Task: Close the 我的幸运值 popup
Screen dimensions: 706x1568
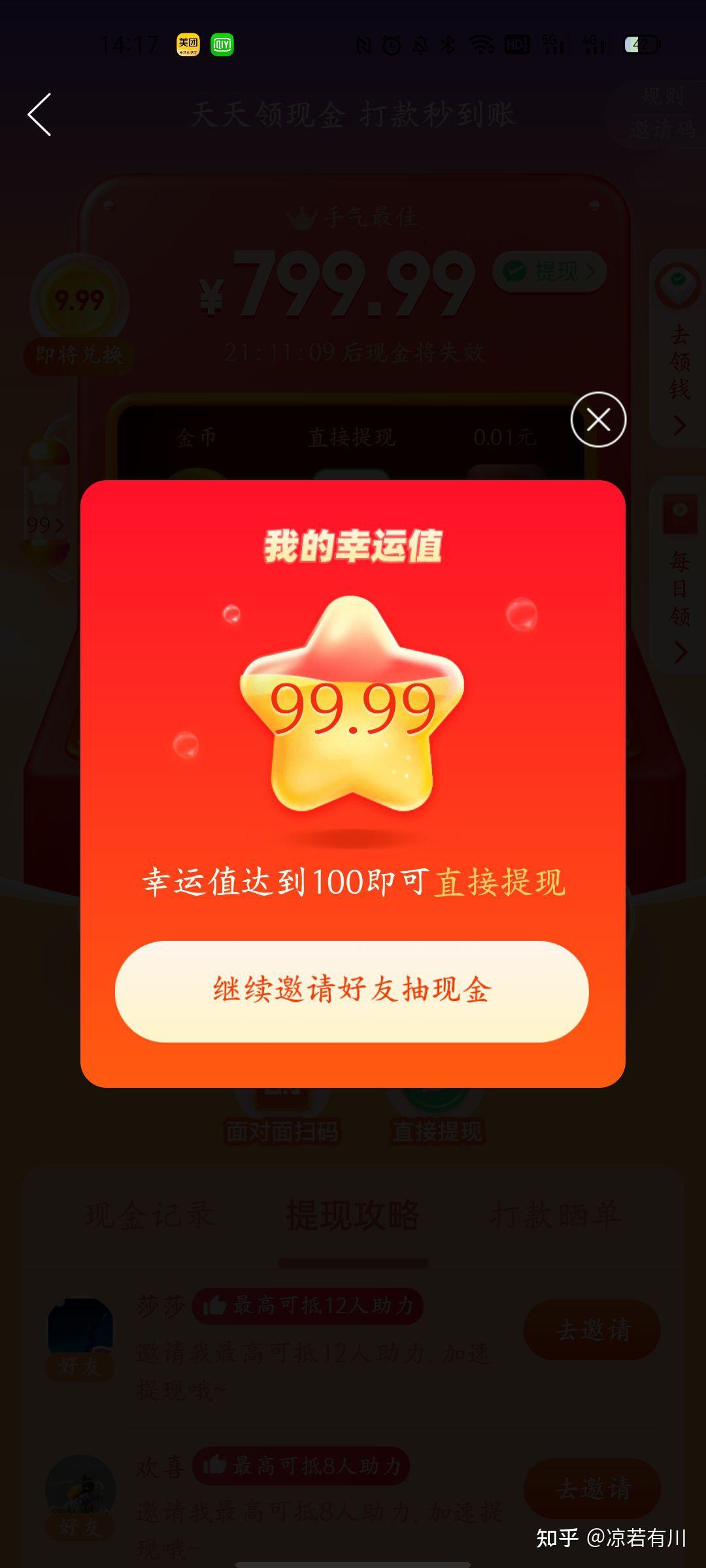Action: [598, 419]
